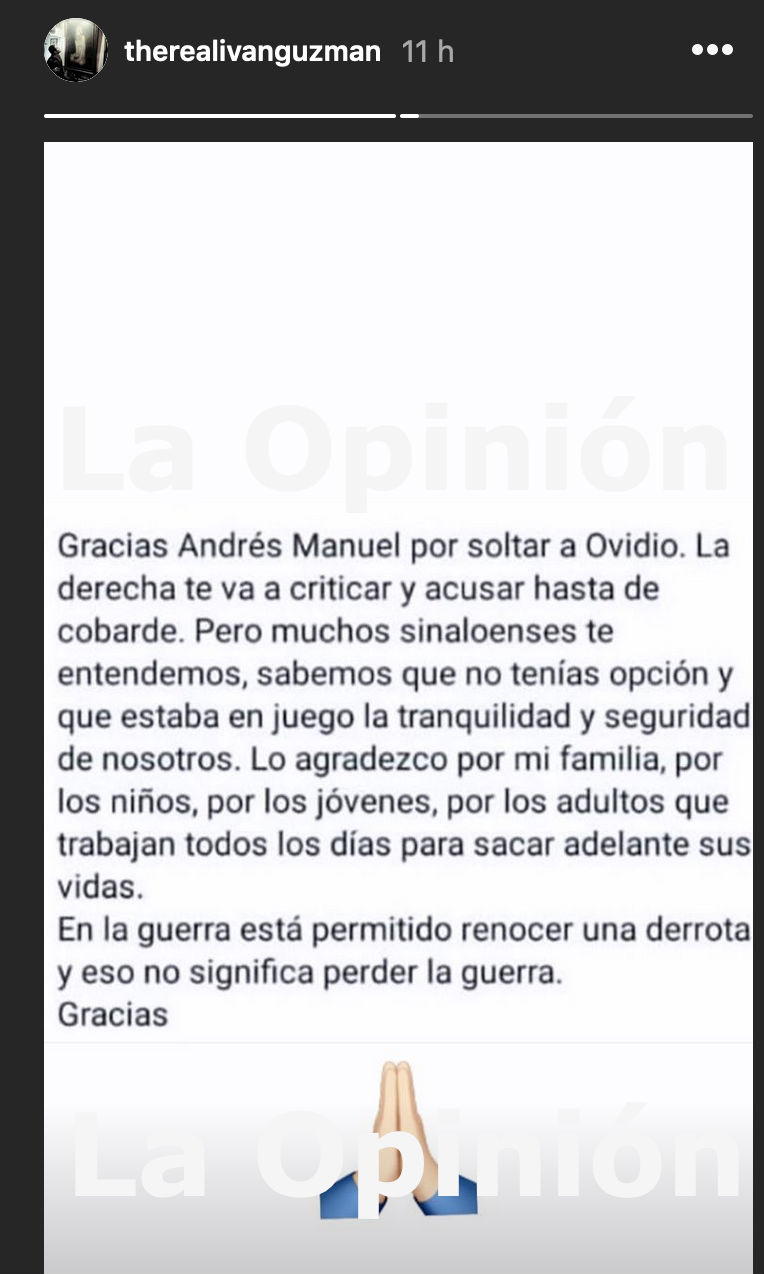Open therealivanguzman's profile picture
The width and height of the screenshot is (764, 1274).
point(76,50)
